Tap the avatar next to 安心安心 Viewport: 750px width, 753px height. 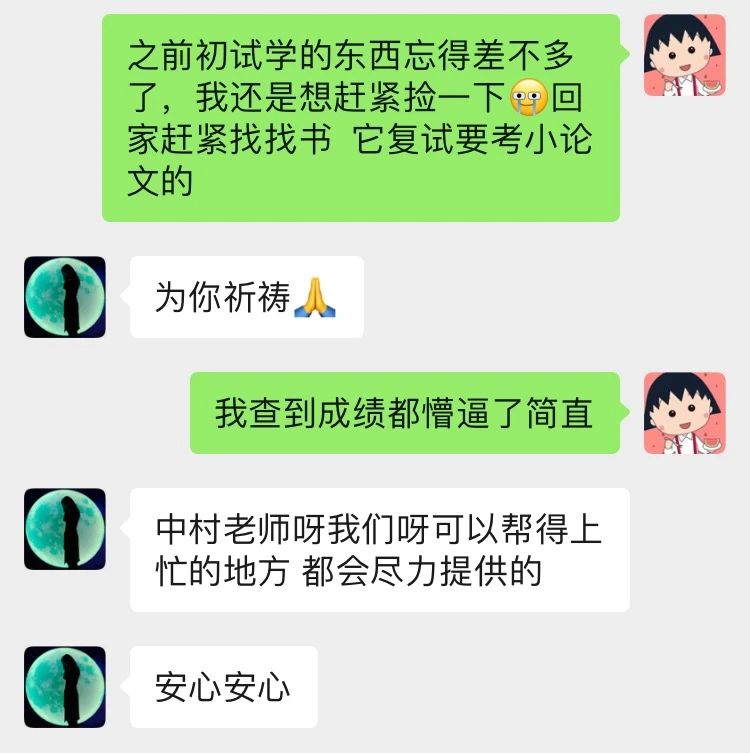click(x=65, y=687)
